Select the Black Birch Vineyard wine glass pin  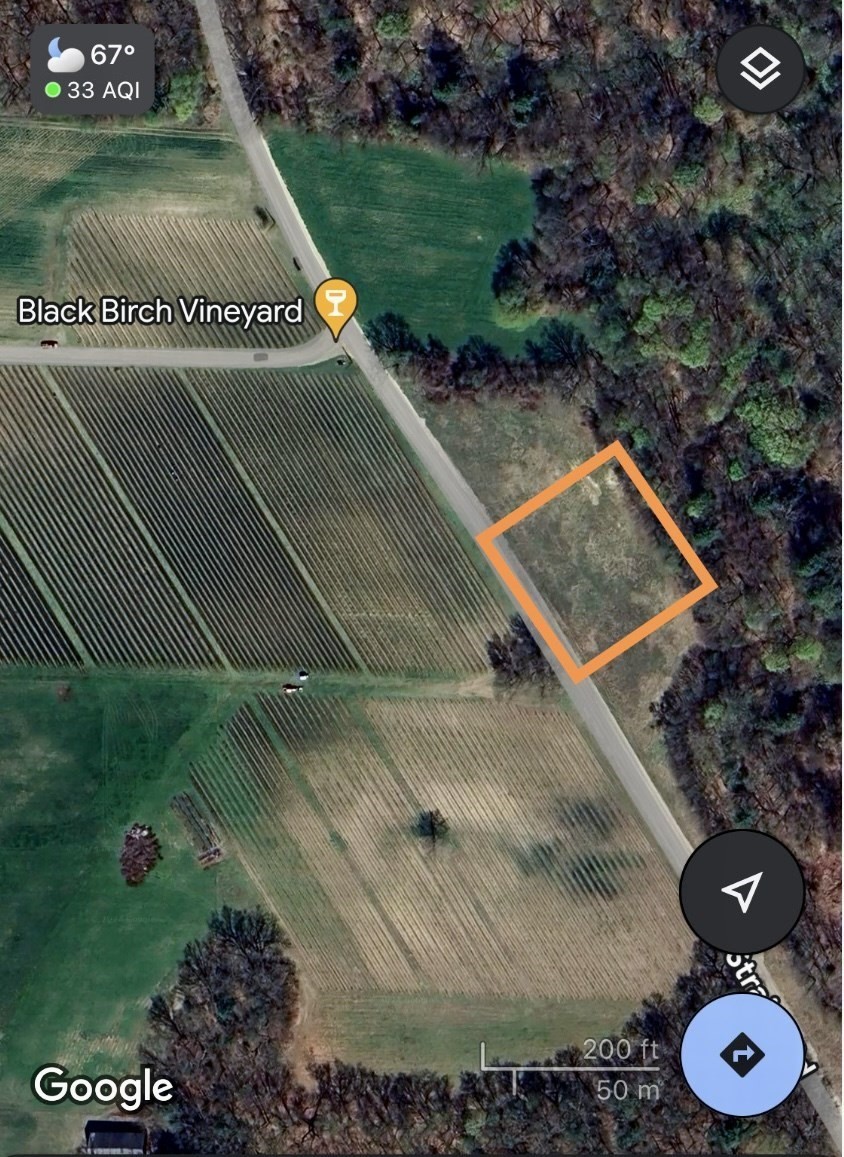(x=334, y=305)
